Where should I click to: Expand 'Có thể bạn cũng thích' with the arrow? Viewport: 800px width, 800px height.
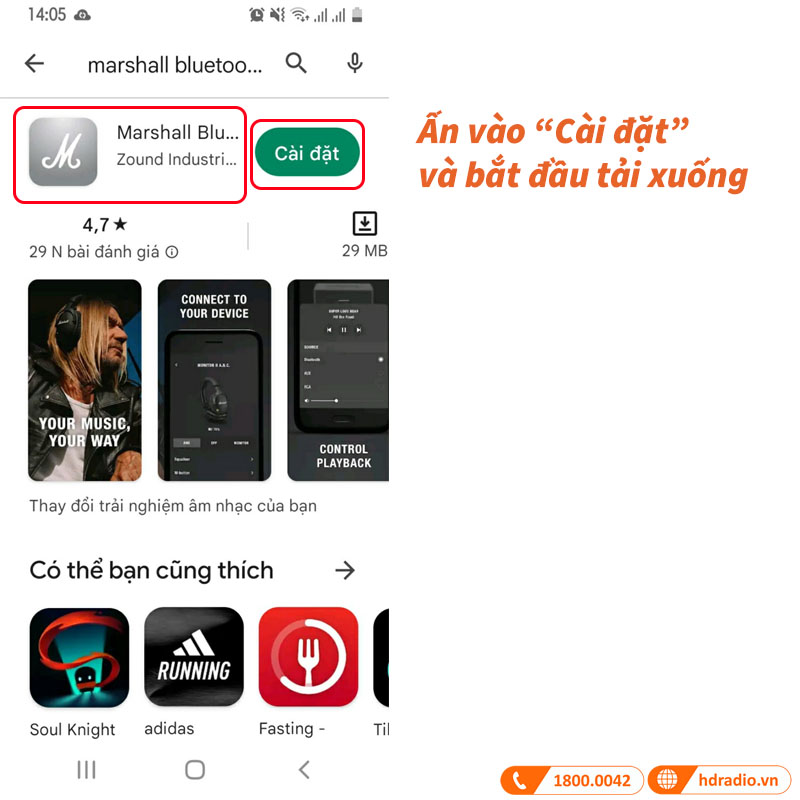pyautogui.click(x=345, y=570)
